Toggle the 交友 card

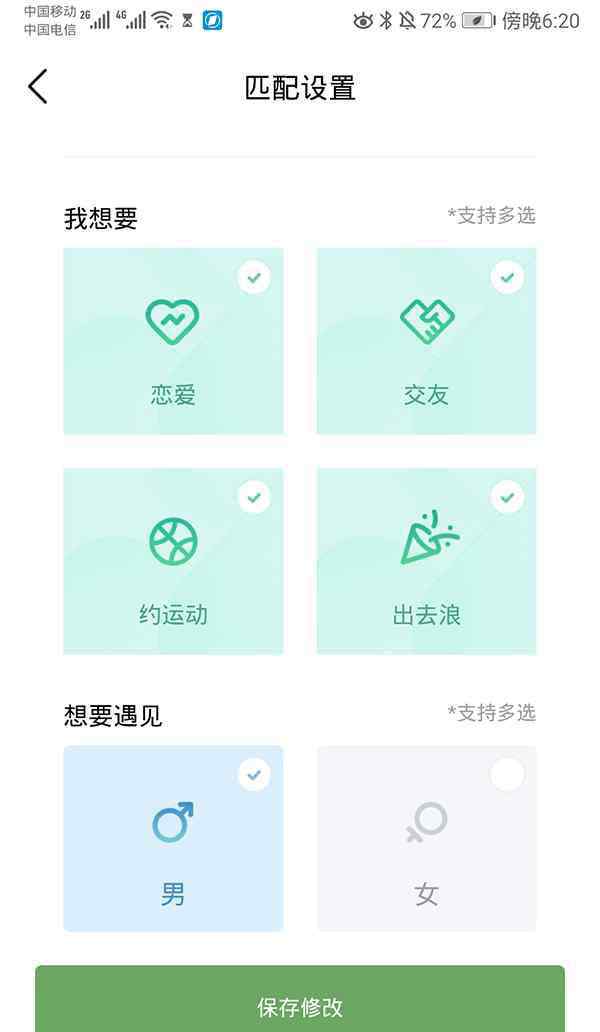pyautogui.click(x=426, y=341)
